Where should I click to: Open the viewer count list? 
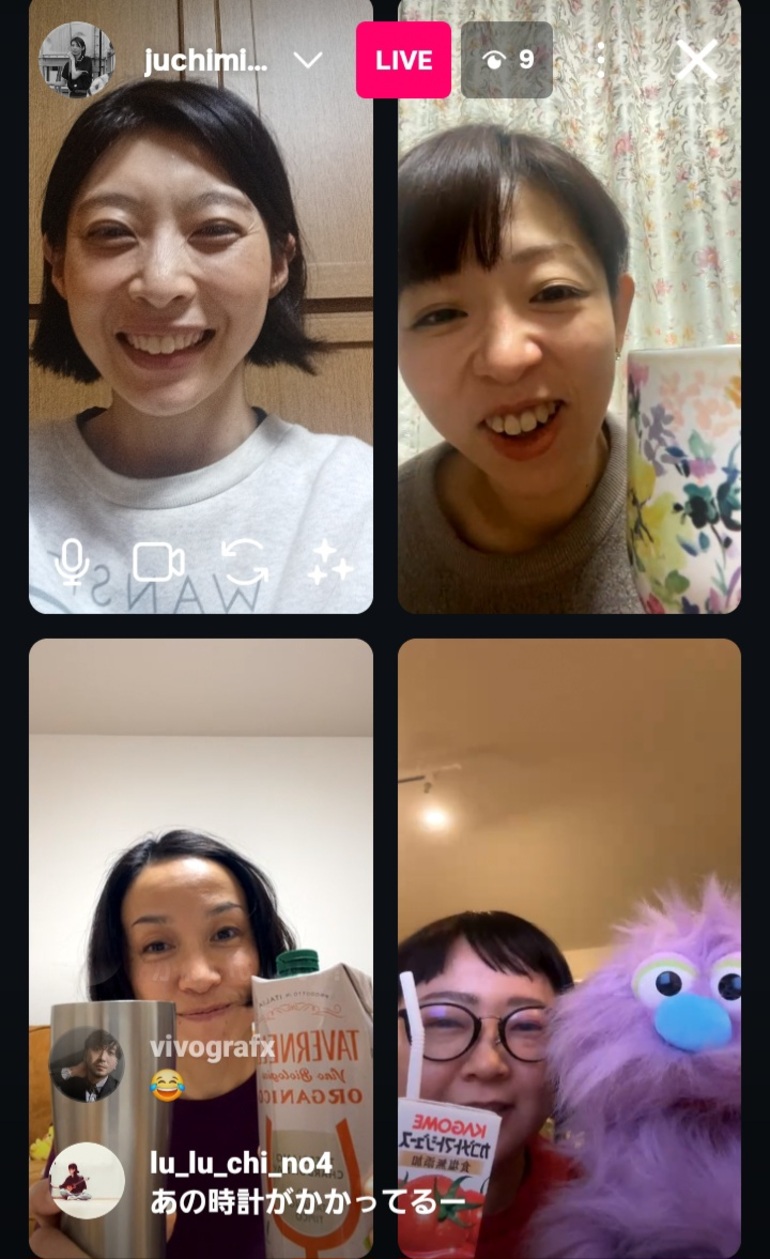click(x=507, y=60)
